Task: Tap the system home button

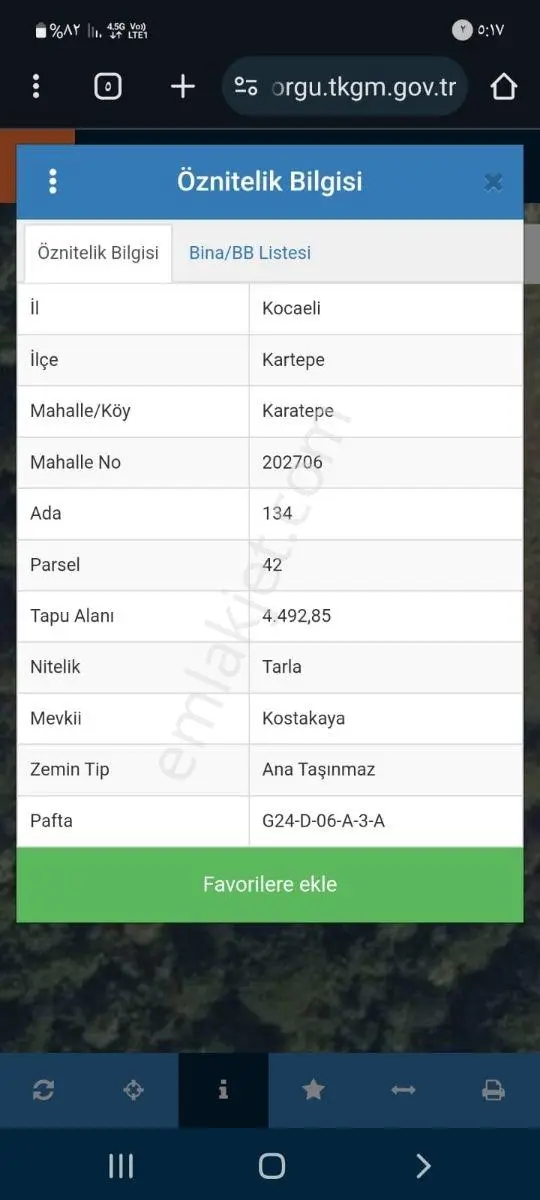Action: click(271, 1165)
